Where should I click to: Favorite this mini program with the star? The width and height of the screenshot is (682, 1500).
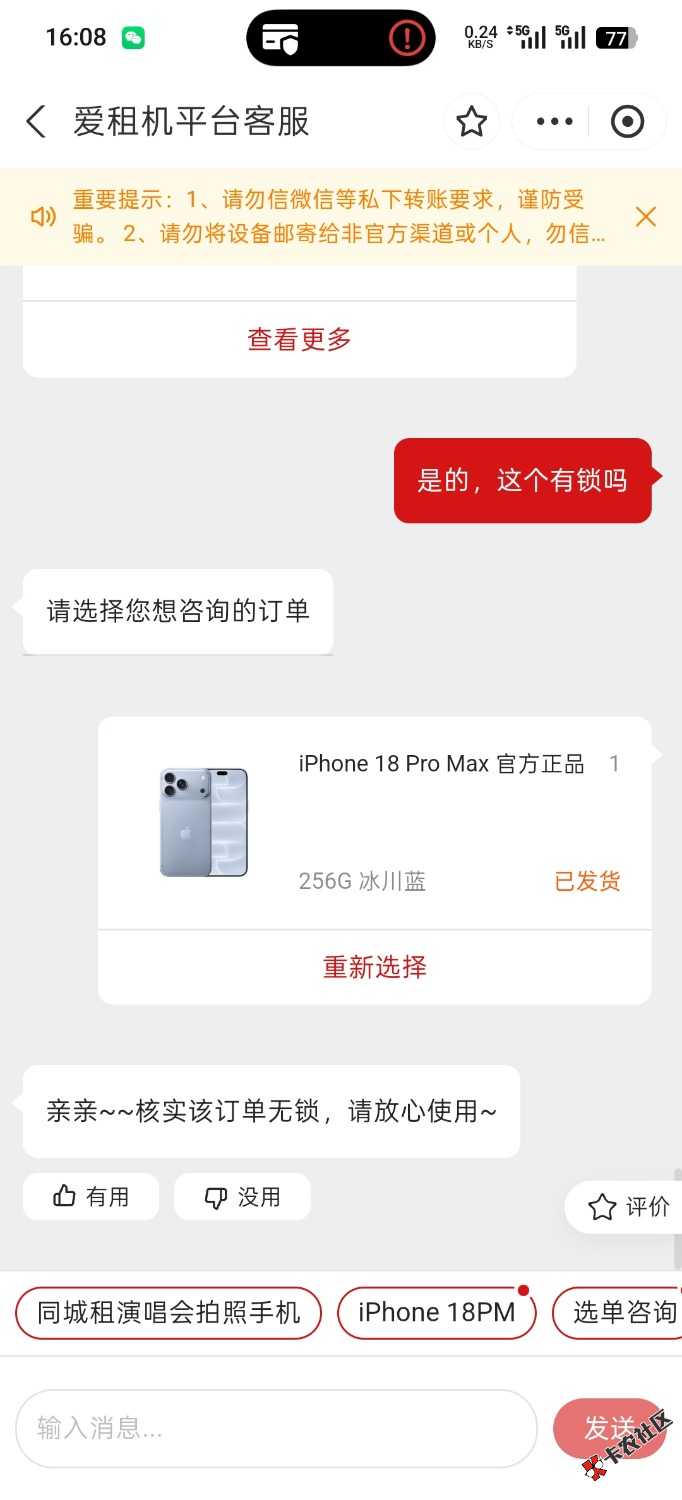pyautogui.click(x=471, y=122)
